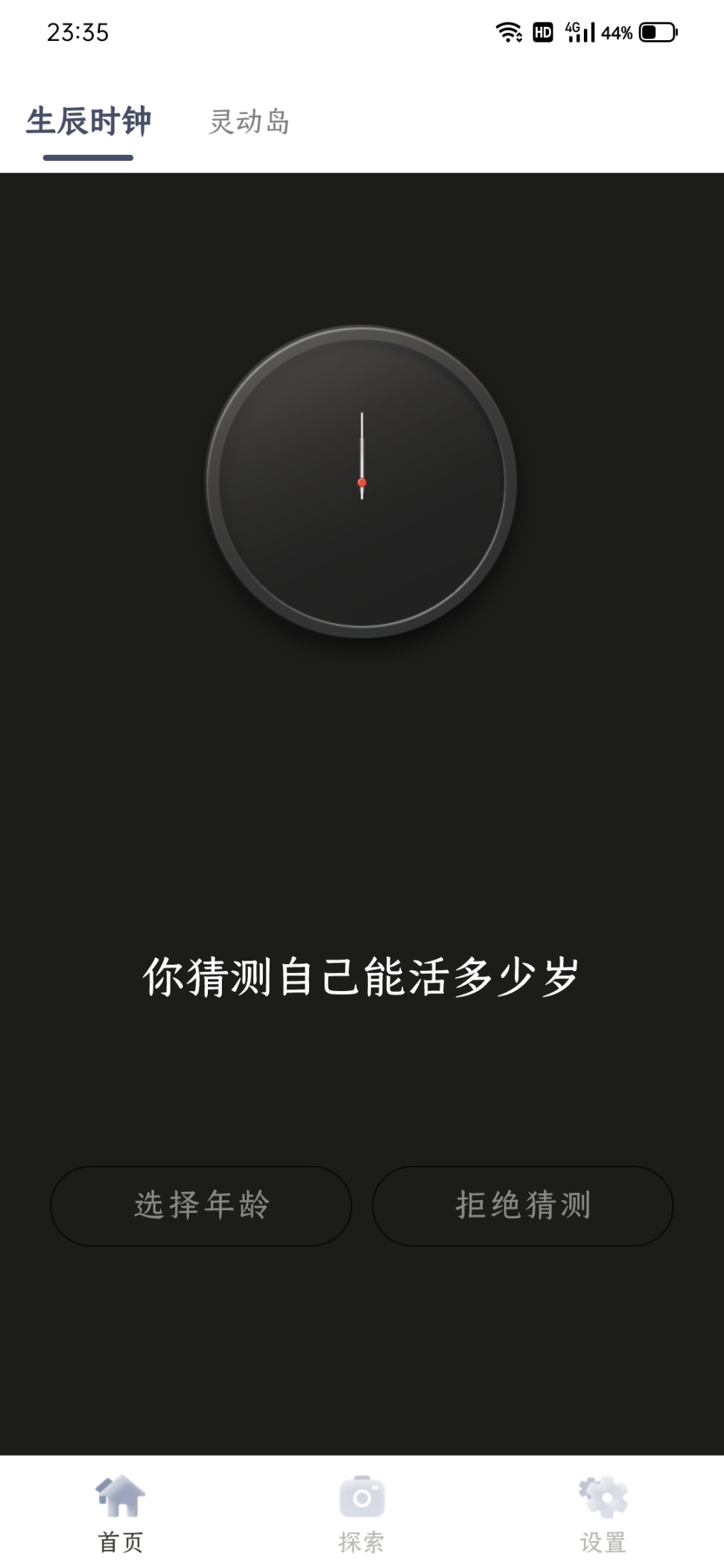Select the 生辰时钟 tab
The width and height of the screenshot is (724, 1568).
[x=89, y=121]
